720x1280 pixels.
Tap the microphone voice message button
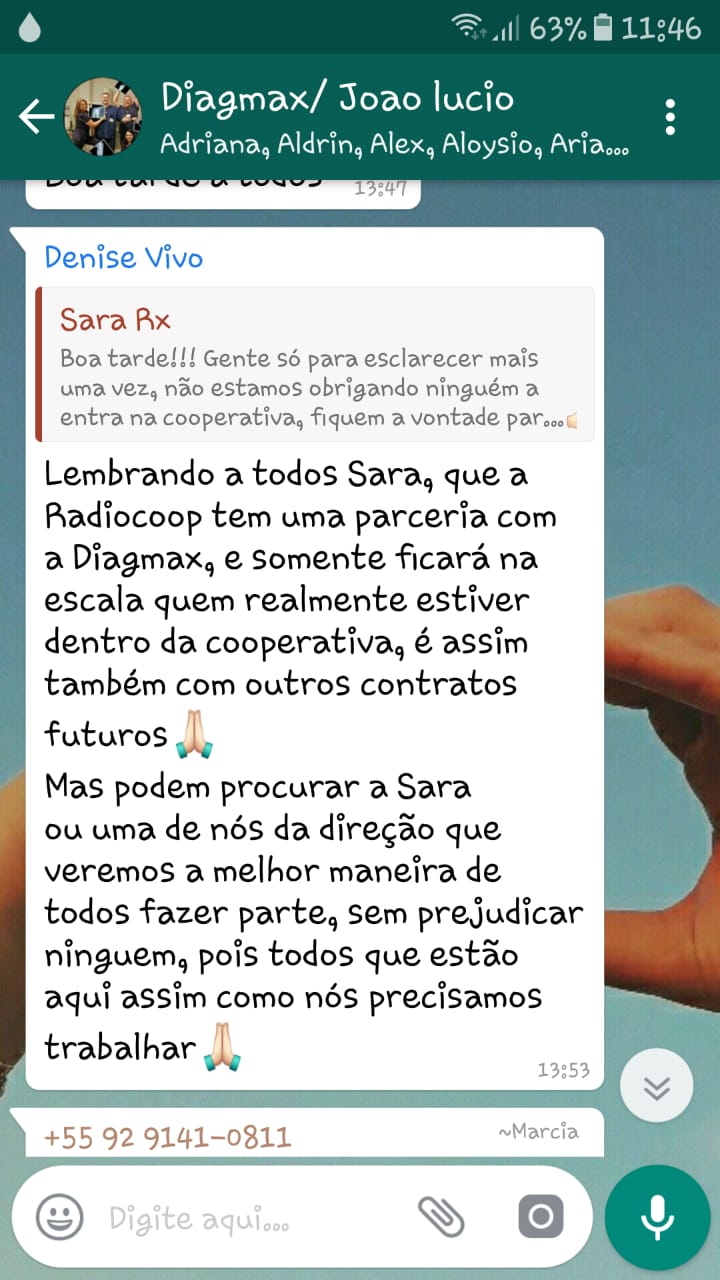657,1217
